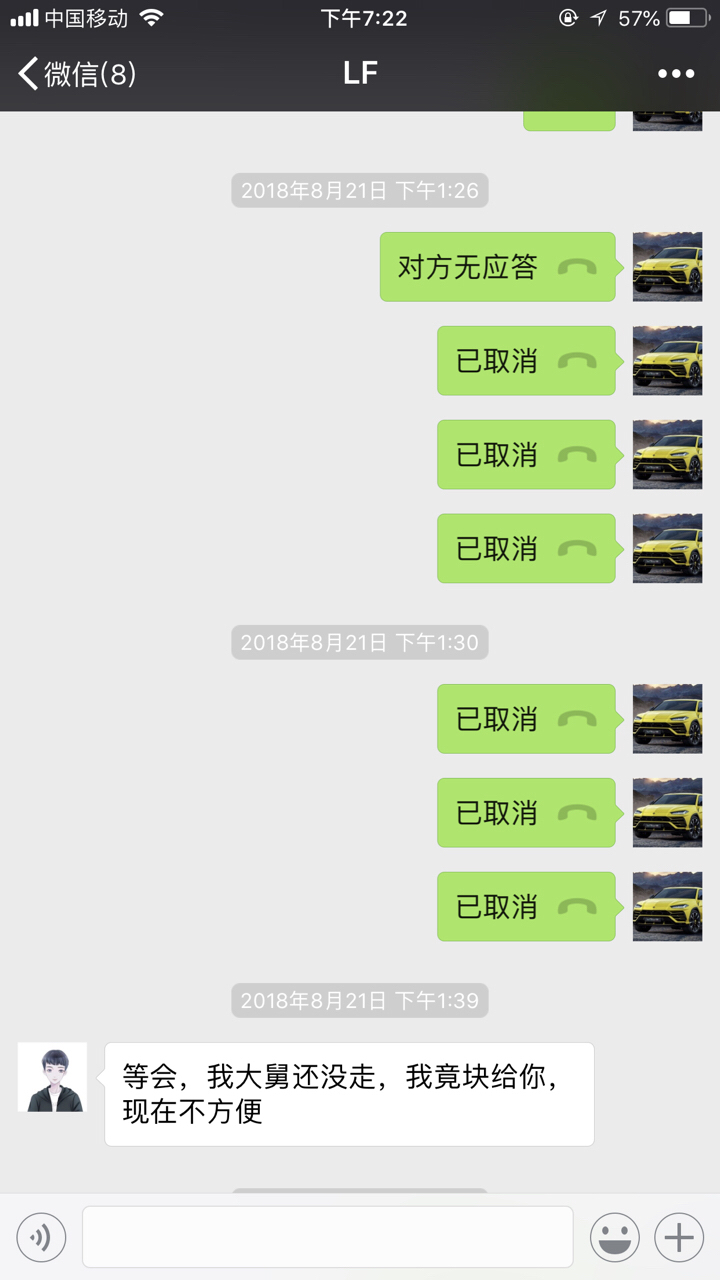
Task: Switch to voice message input
Action: coord(41,1238)
